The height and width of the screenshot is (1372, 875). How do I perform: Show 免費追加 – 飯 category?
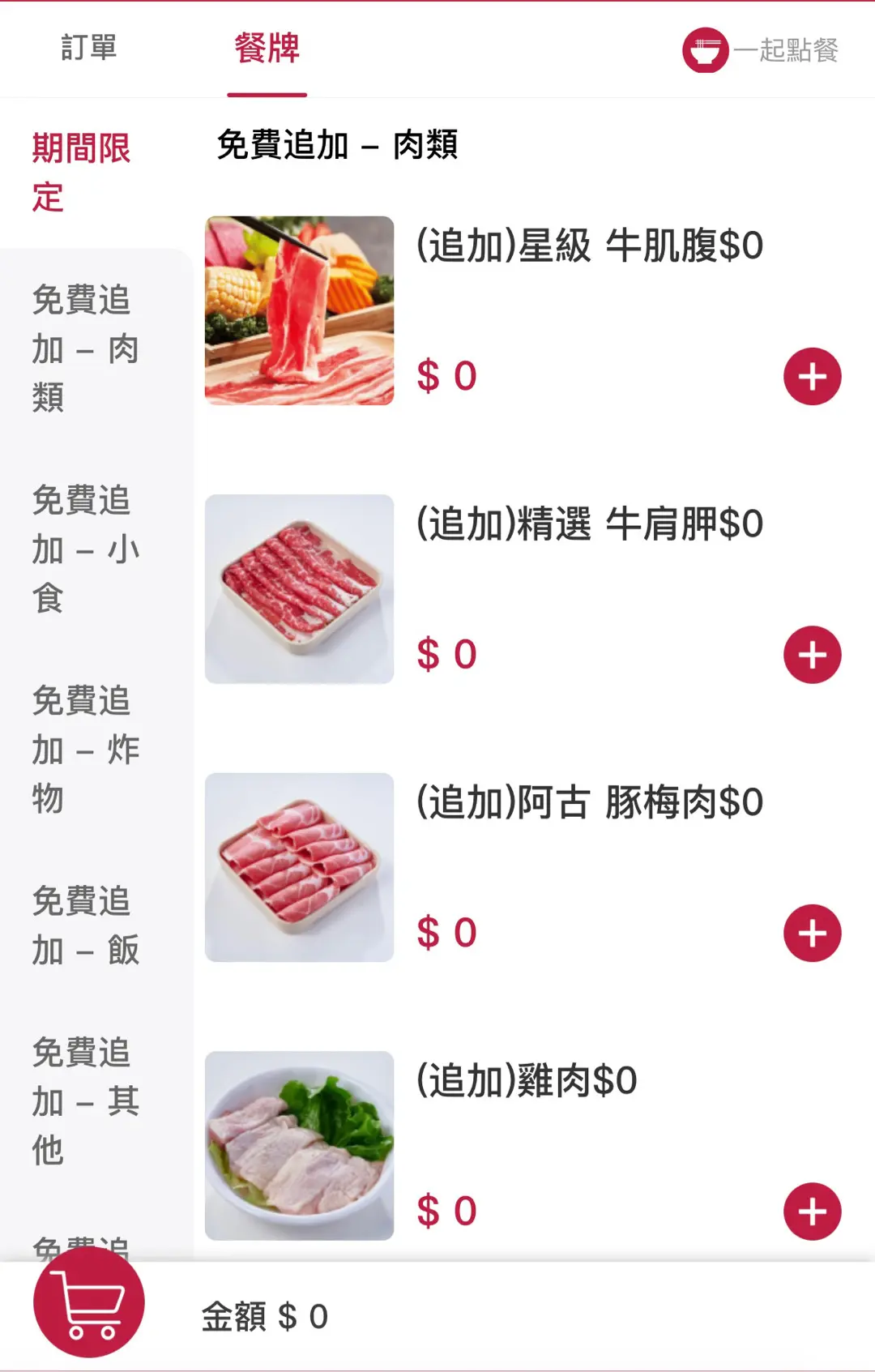coord(85,925)
